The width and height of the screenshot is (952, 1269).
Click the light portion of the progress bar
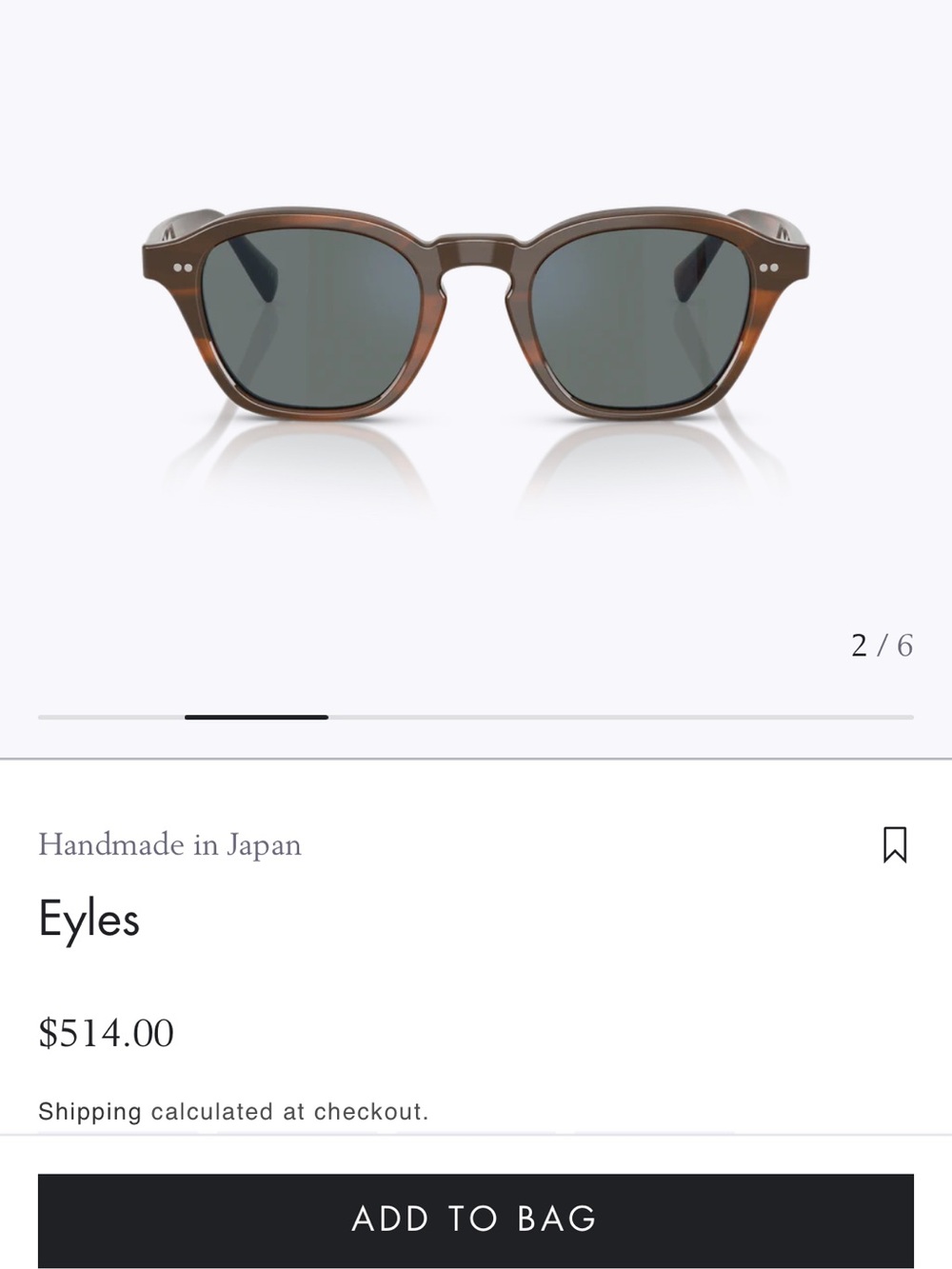[x=619, y=717]
